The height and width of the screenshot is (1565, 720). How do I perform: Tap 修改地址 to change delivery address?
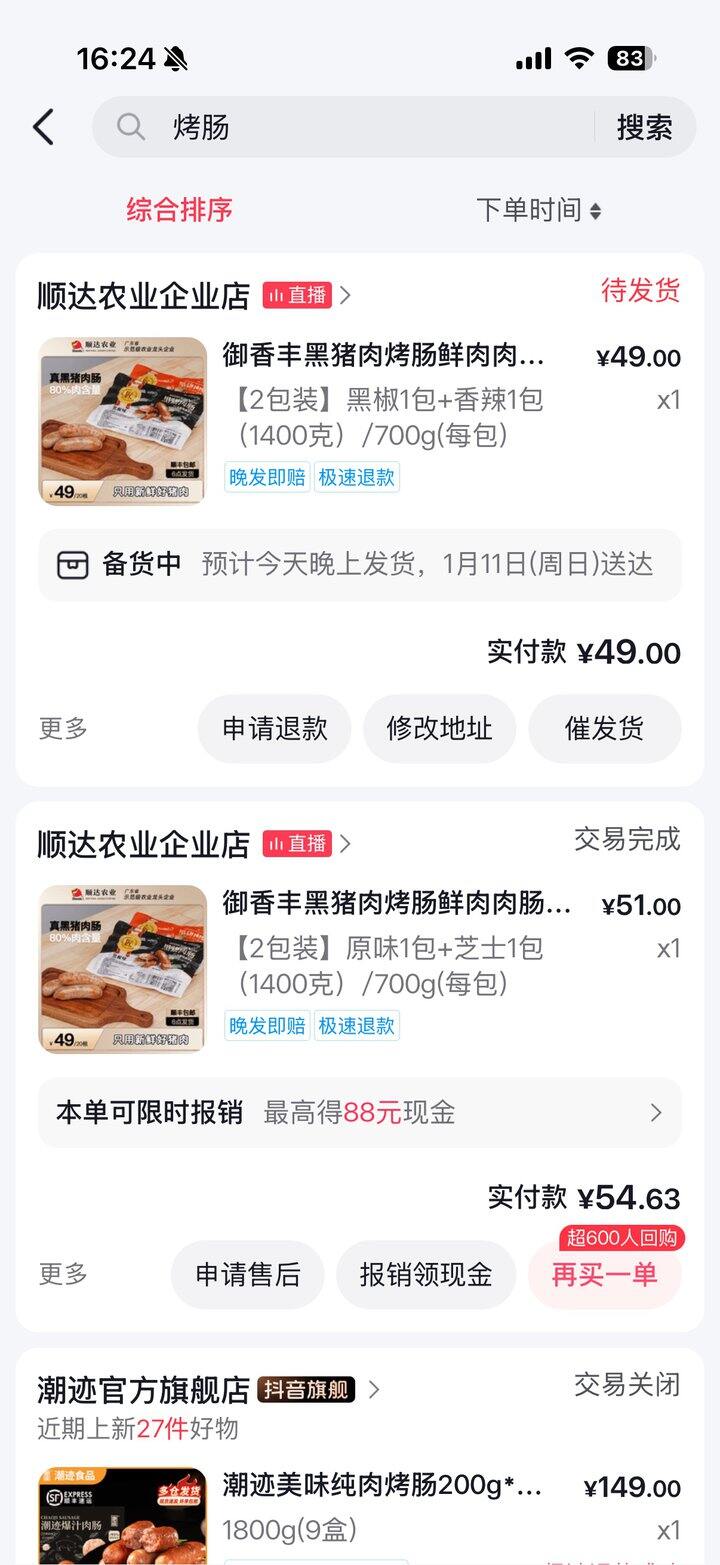(440, 728)
